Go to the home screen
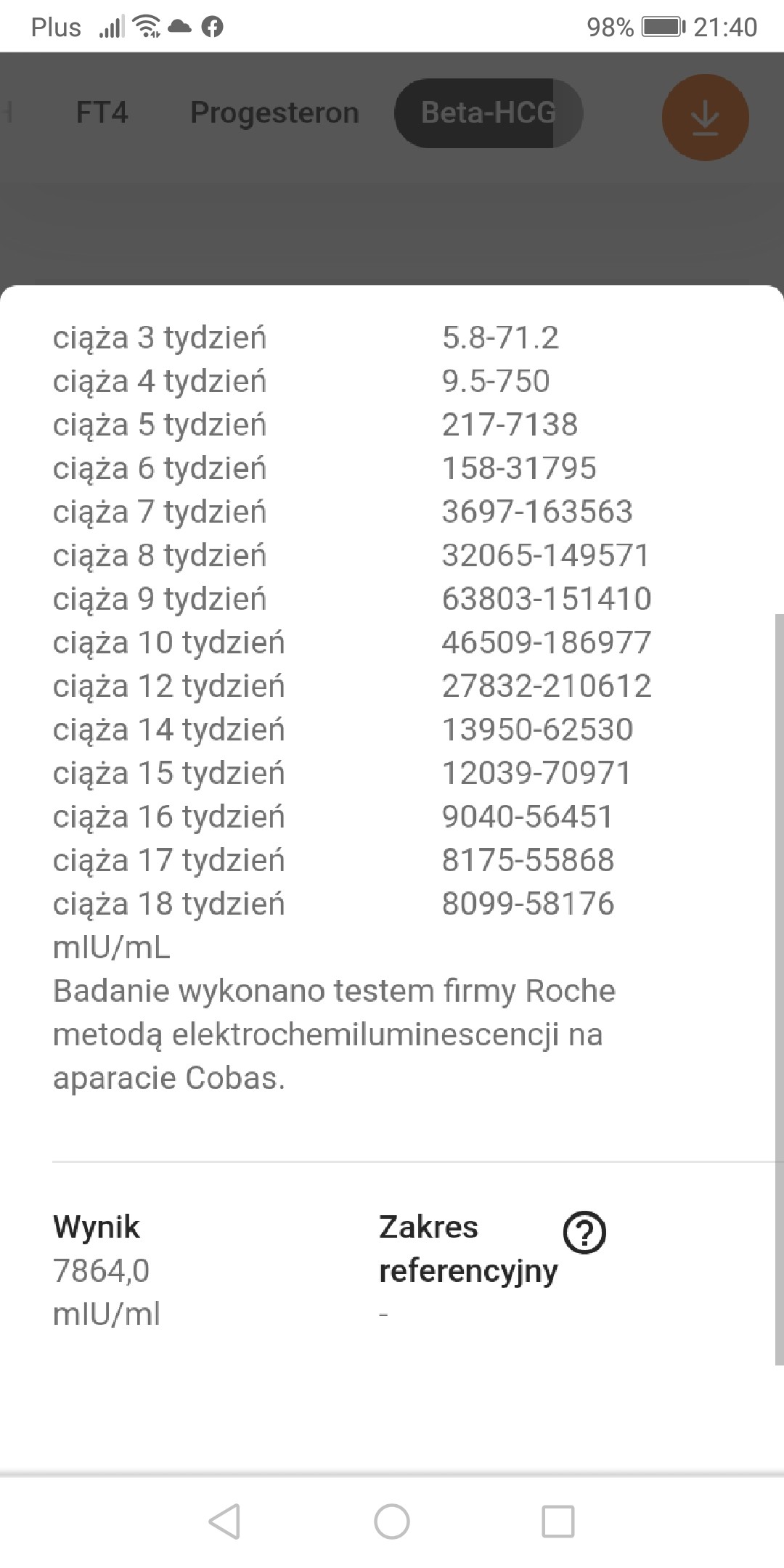The height and width of the screenshot is (1568, 784). (x=392, y=1521)
